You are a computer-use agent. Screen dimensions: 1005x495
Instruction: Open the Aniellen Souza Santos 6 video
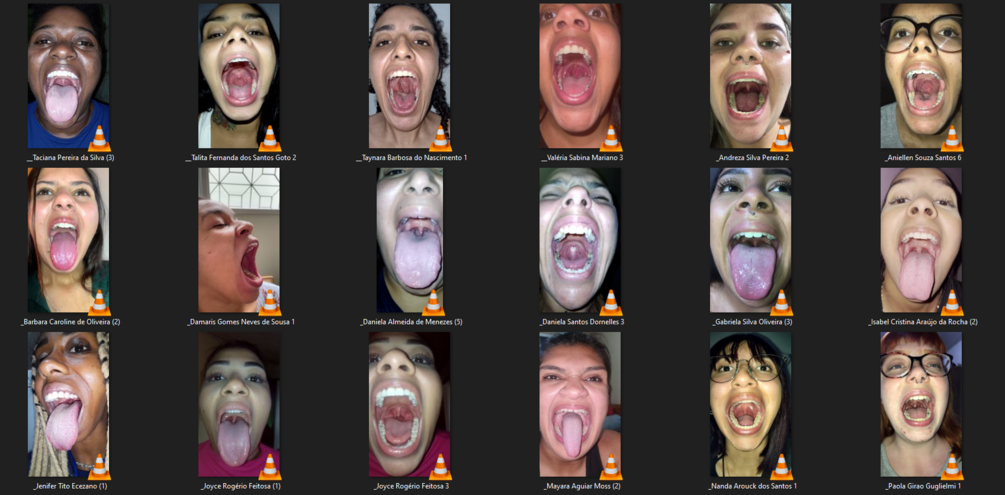921,77
